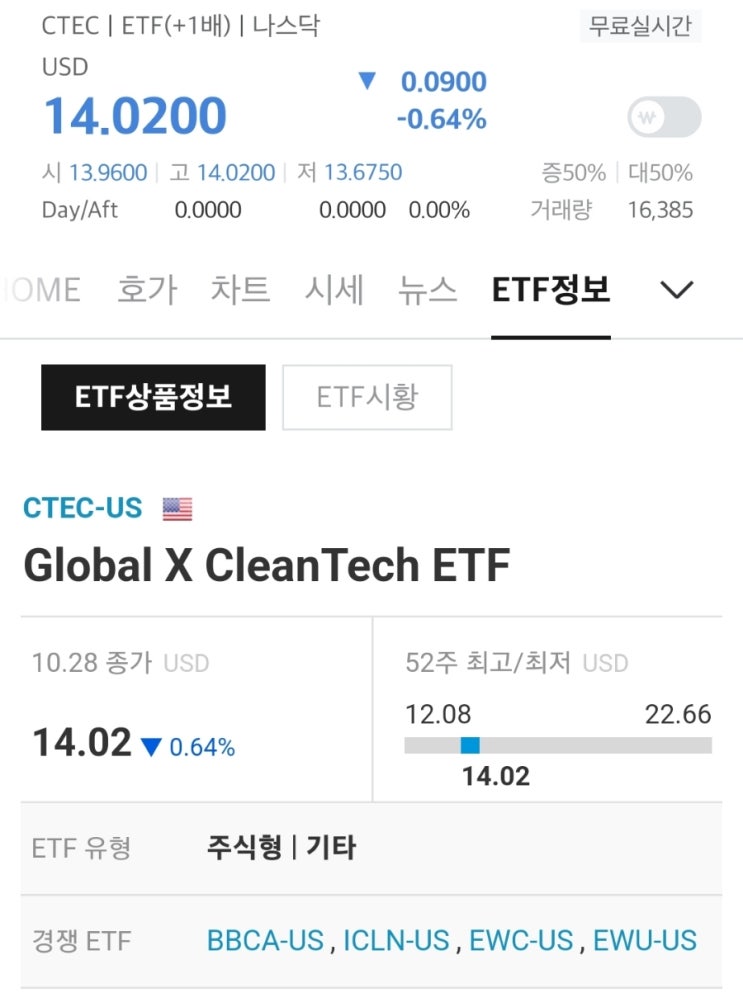Image resolution: width=743 pixels, height=993 pixels.
Task: Select the ETF정보 tab
Action: (x=550, y=290)
